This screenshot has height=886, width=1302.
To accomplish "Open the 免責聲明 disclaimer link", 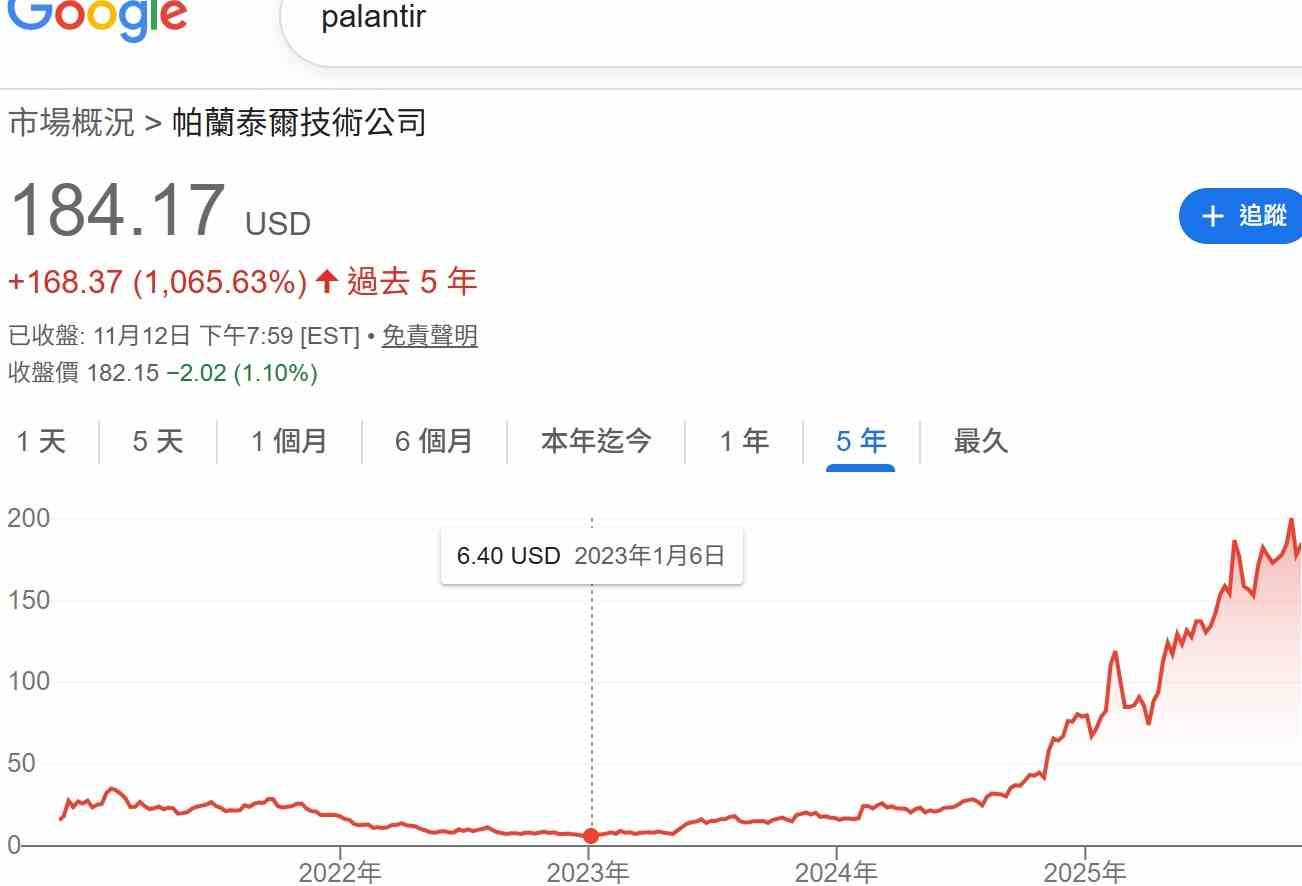I will [x=429, y=336].
